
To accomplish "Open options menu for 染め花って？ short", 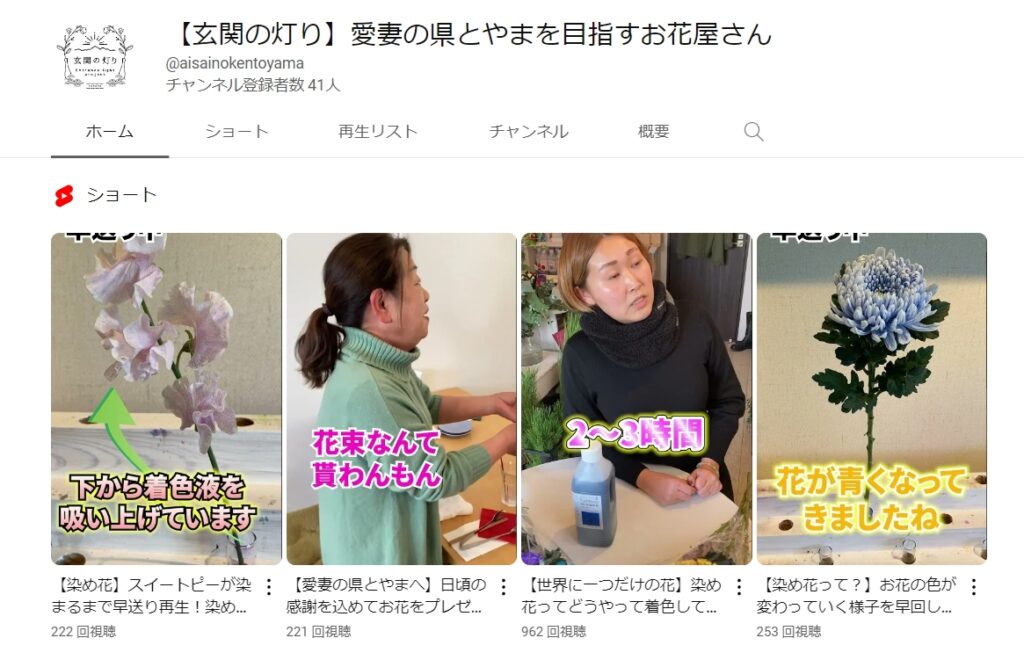I will tap(973, 587).
